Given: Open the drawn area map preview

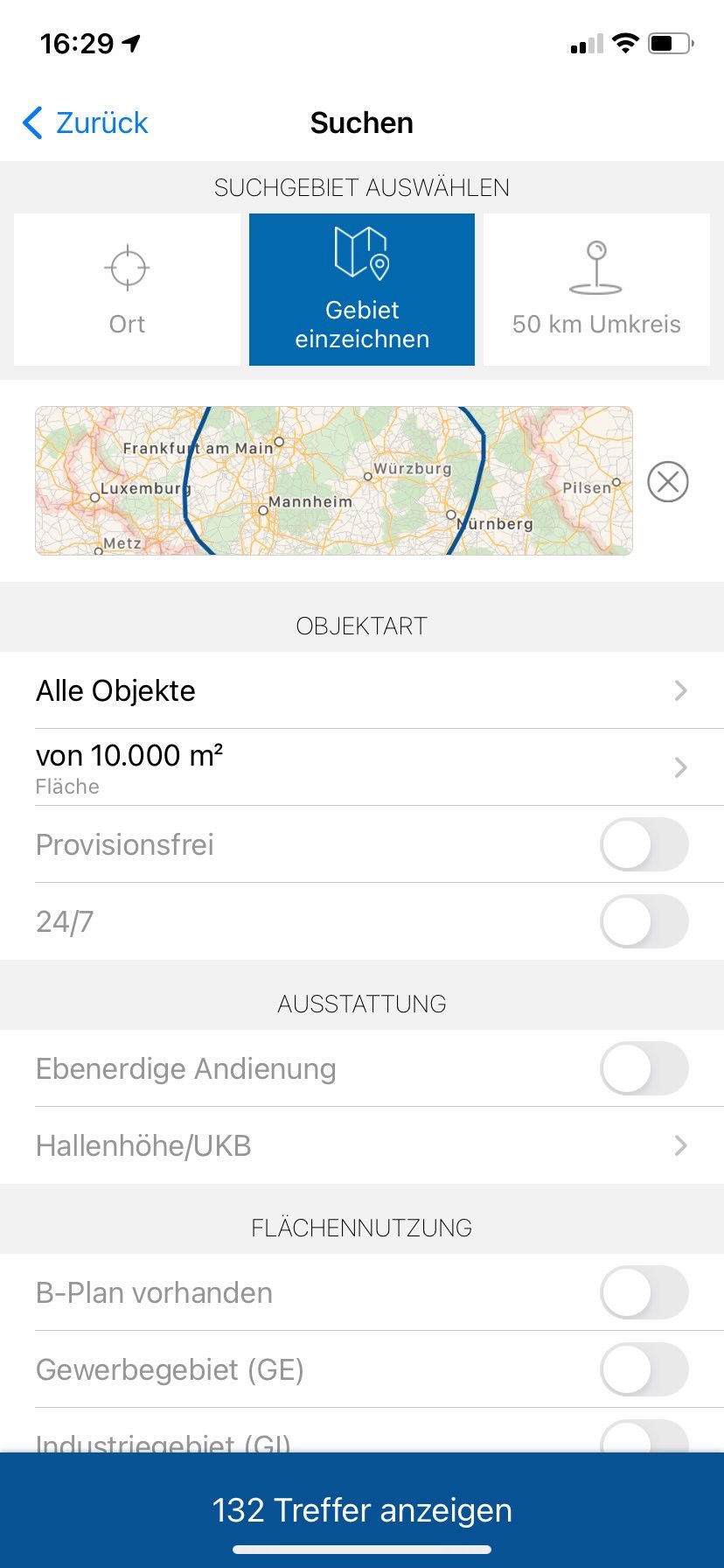Looking at the screenshot, I should click(x=334, y=480).
